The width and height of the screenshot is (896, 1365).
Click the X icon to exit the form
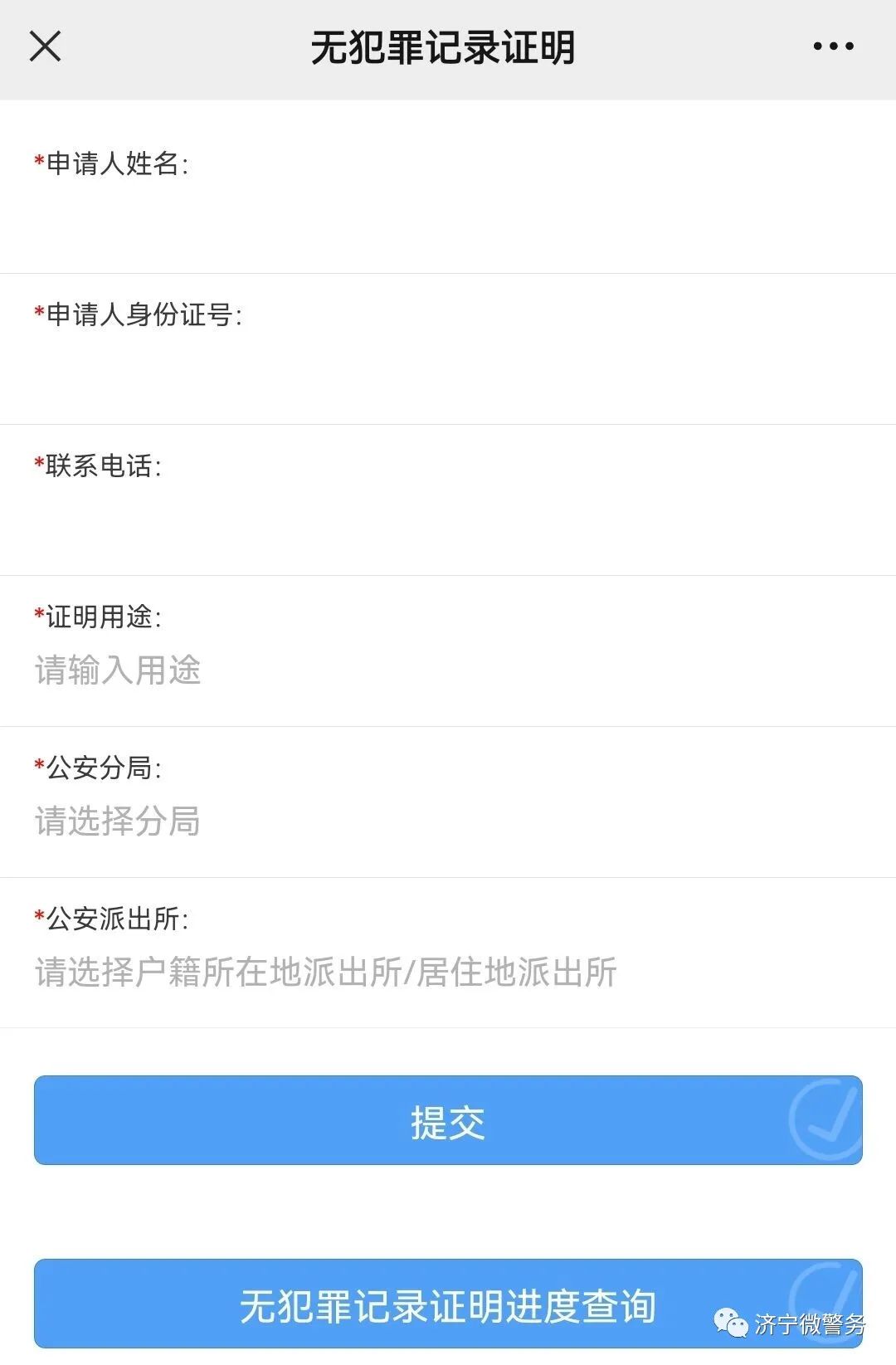pyautogui.click(x=46, y=47)
